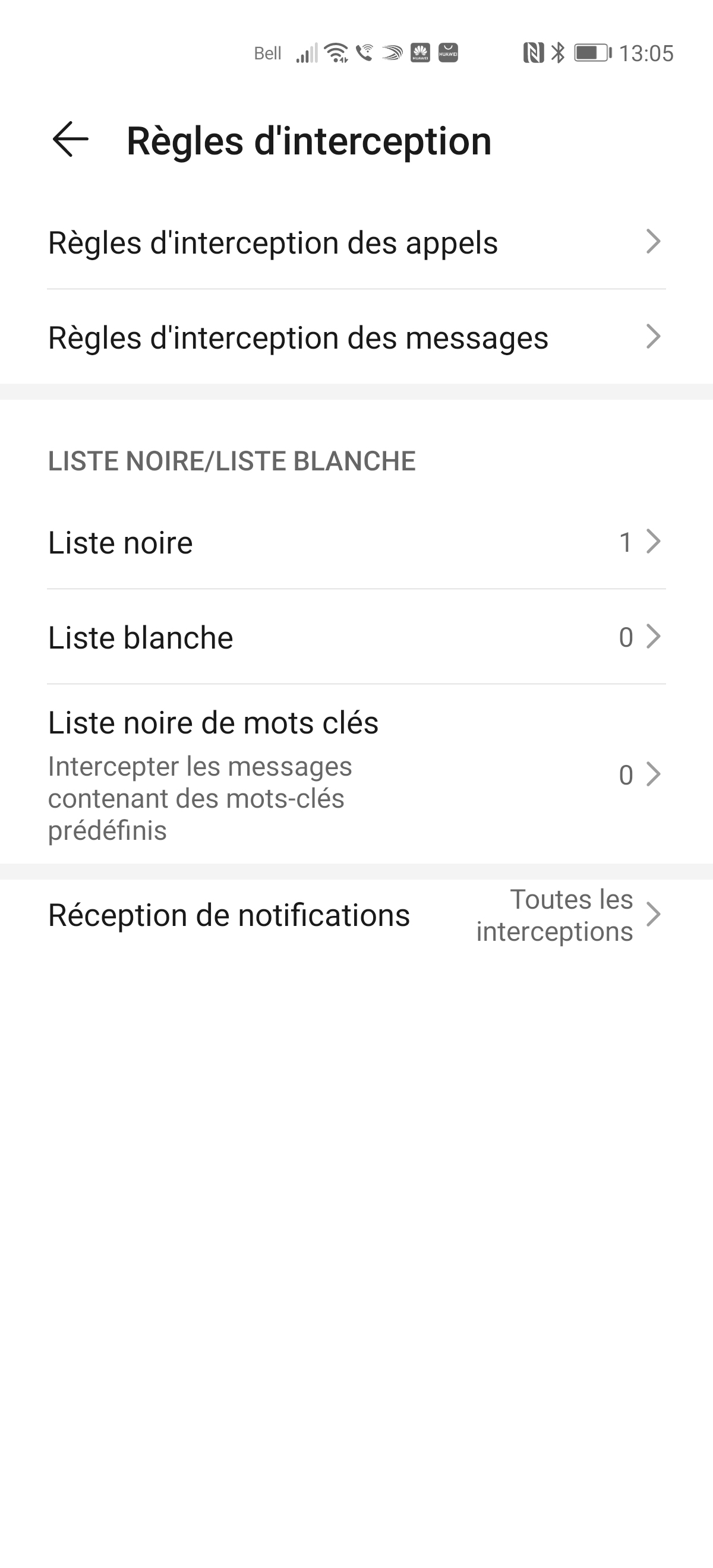Open Règles d'interception des messages
713x1568 pixels.
[298, 339]
